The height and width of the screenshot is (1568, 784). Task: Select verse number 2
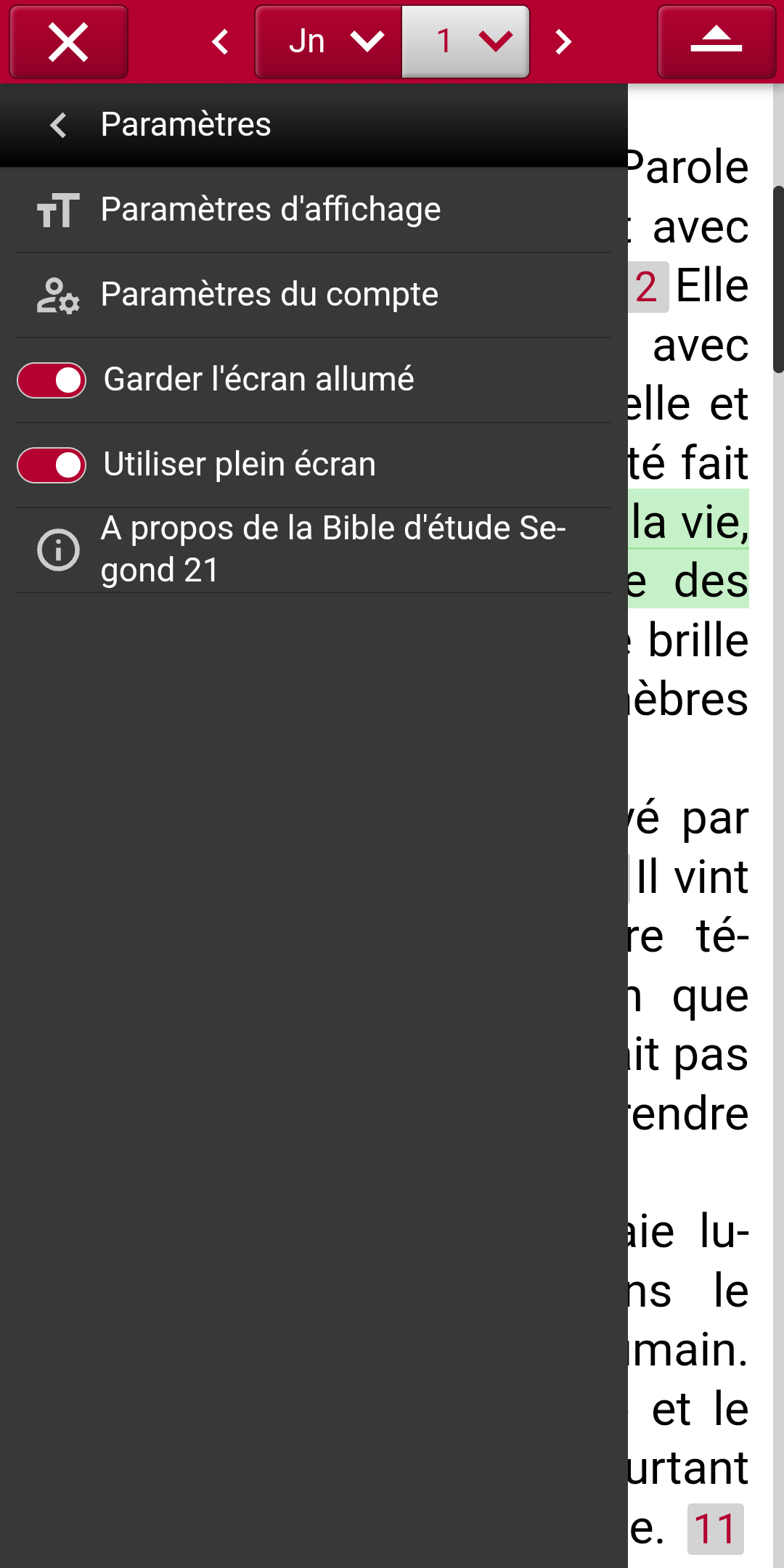[647, 287]
